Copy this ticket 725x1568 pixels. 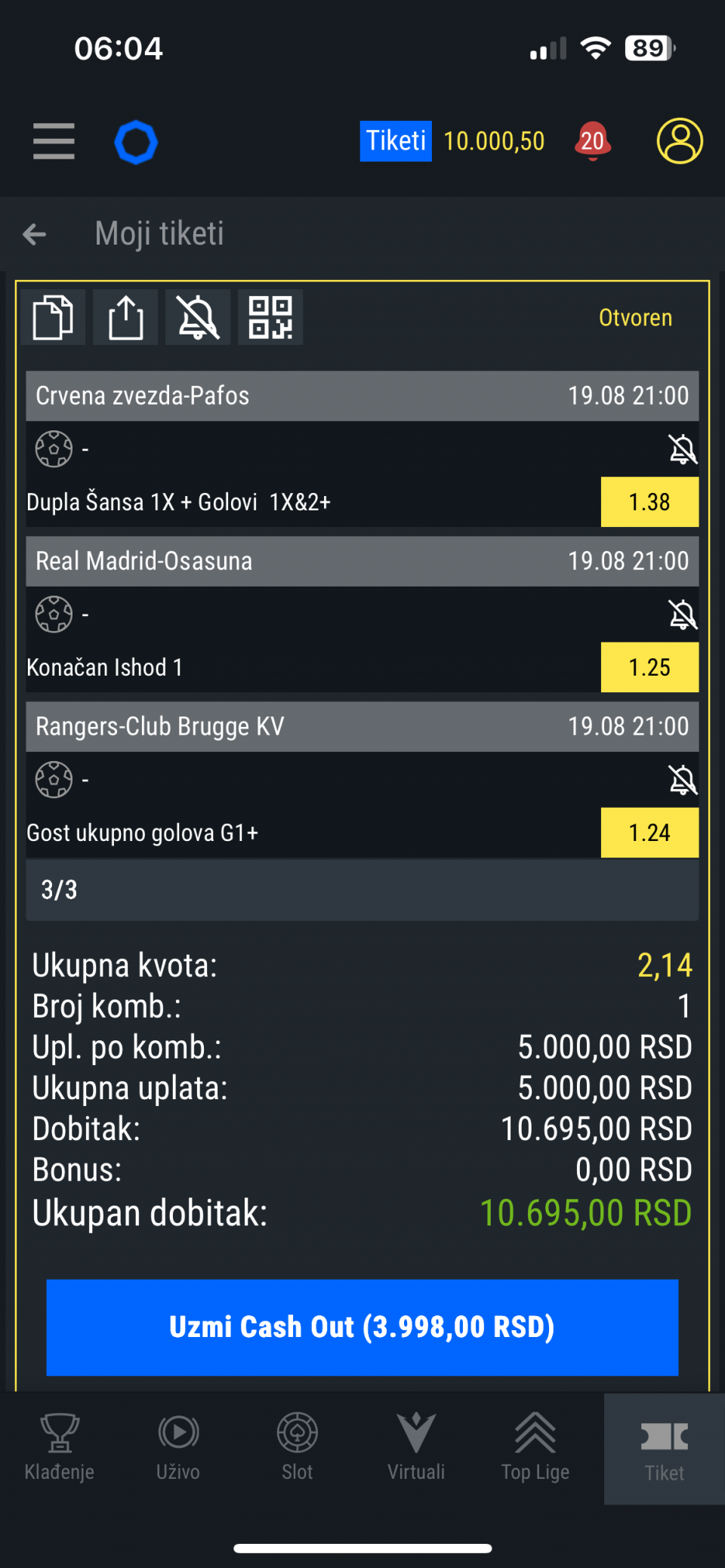click(x=53, y=317)
